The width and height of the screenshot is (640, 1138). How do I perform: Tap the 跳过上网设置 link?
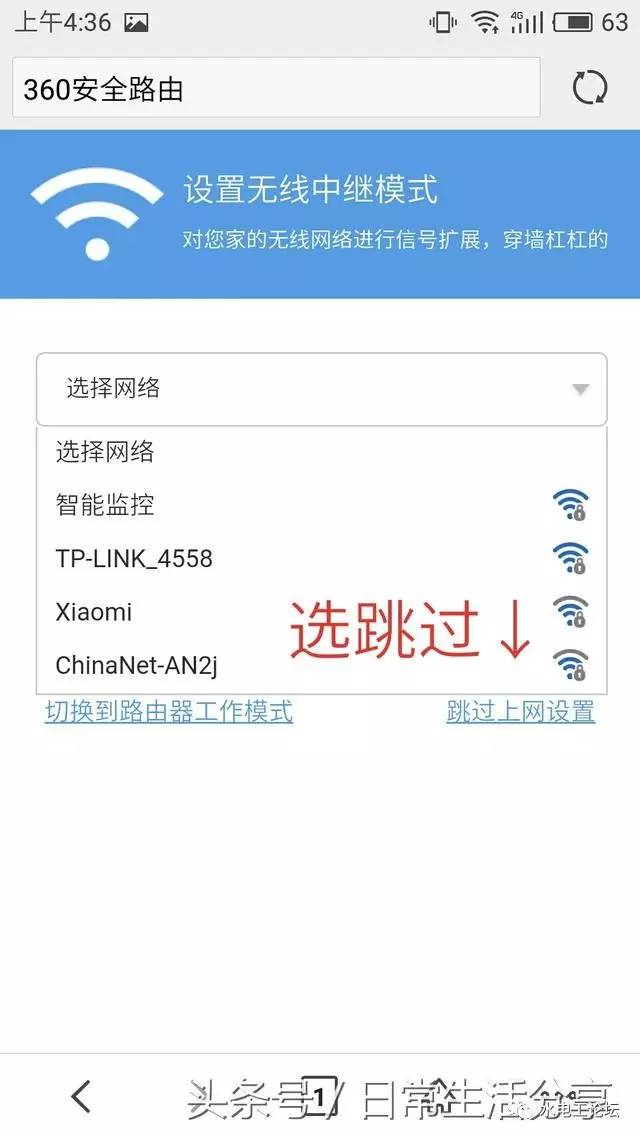pos(520,712)
